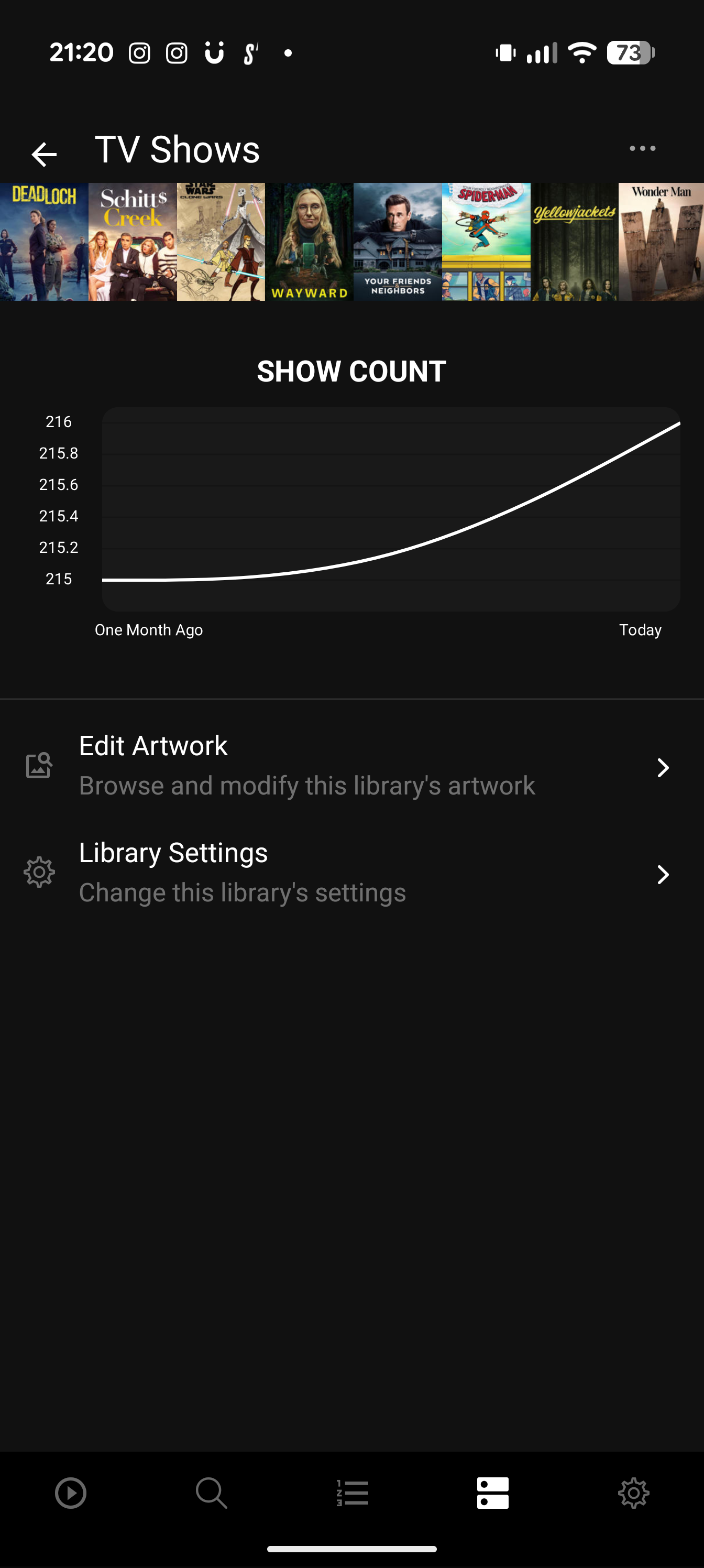Select the server libraries tab
Viewport: 704px width, 1568px height.
point(493,1493)
